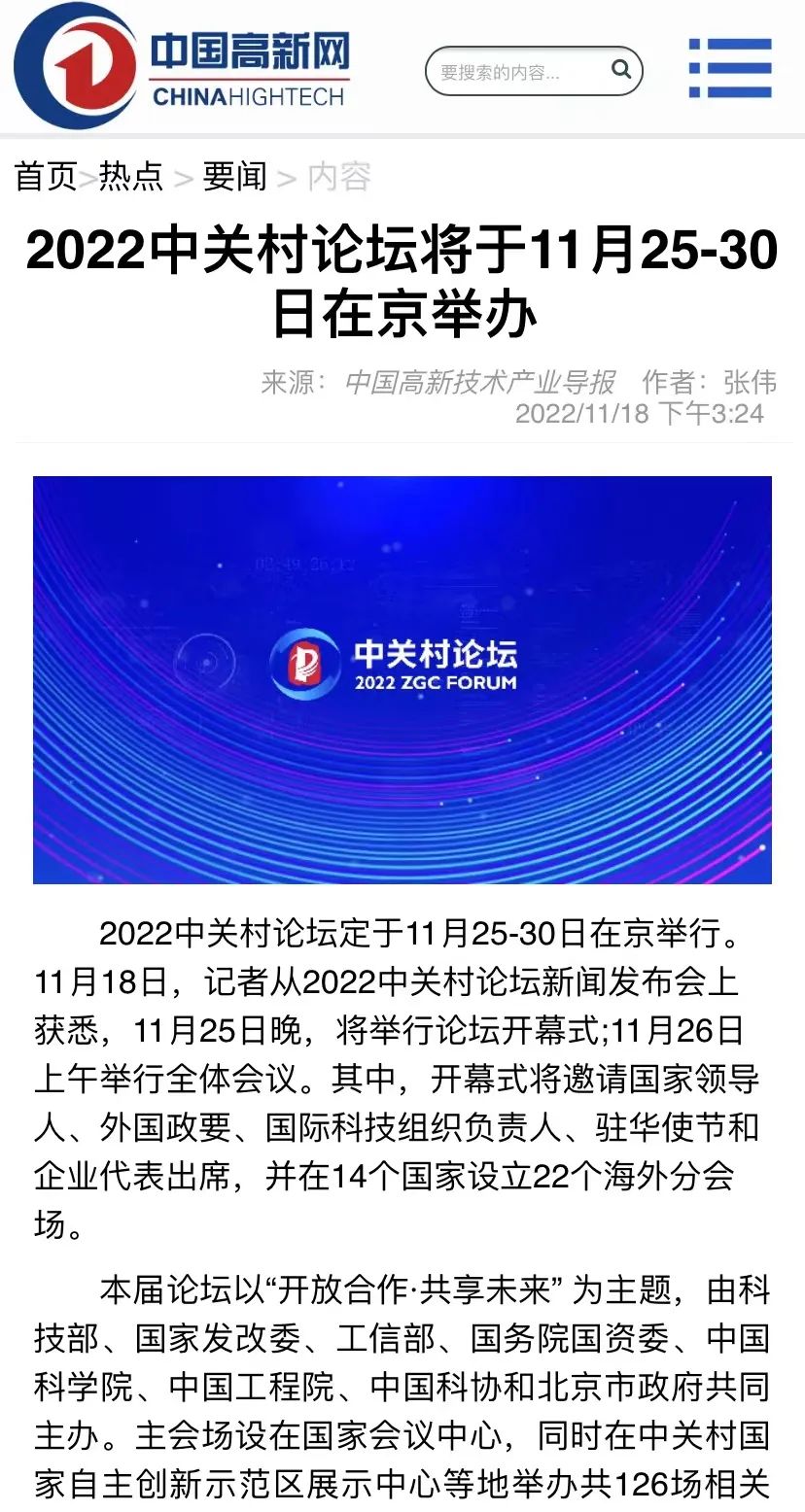
Task: Open the 要闻 breadcrumb link
Action: [x=234, y=177]
